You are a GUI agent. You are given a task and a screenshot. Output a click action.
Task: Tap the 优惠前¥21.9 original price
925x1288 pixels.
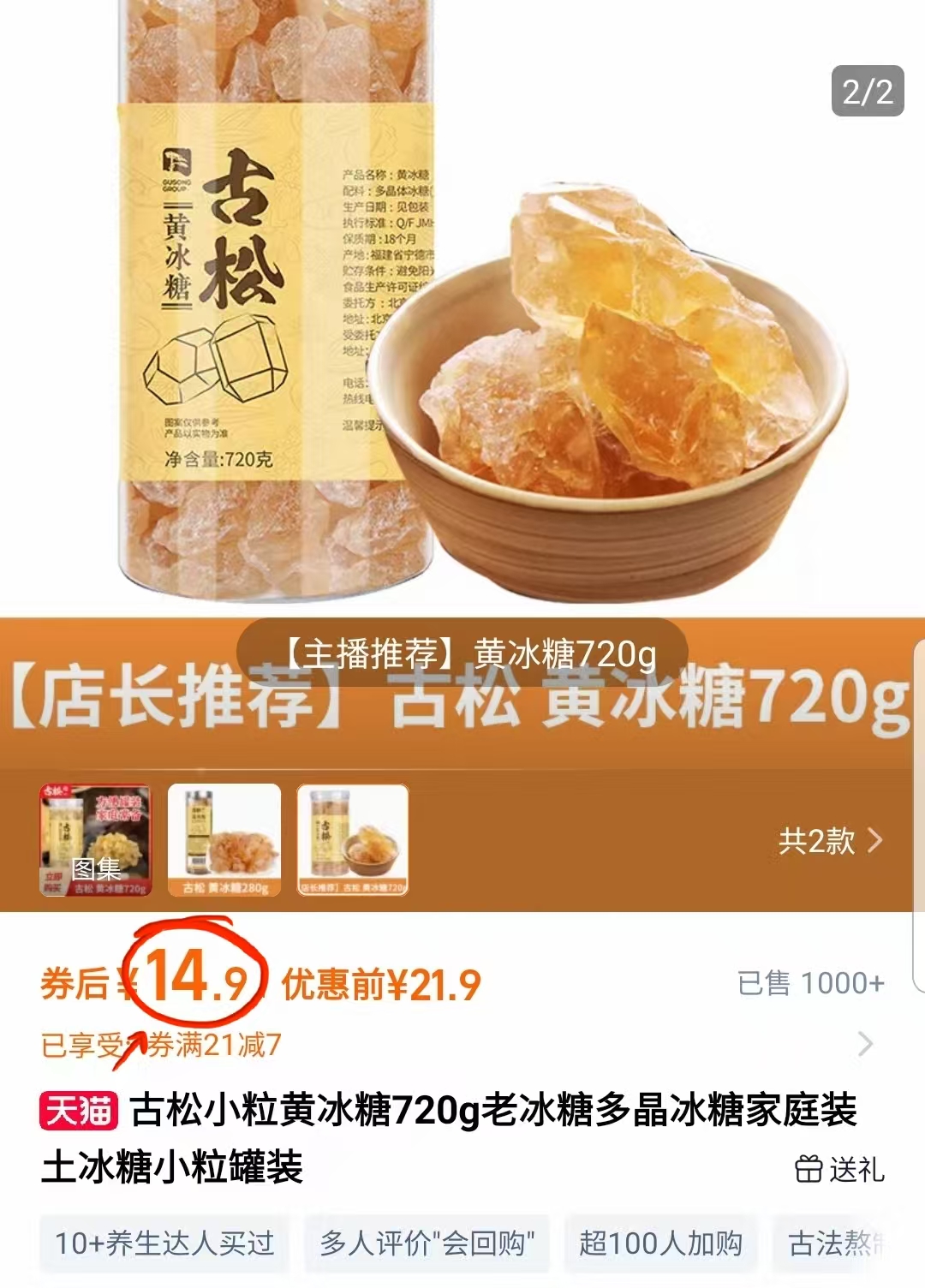point(380,982)
